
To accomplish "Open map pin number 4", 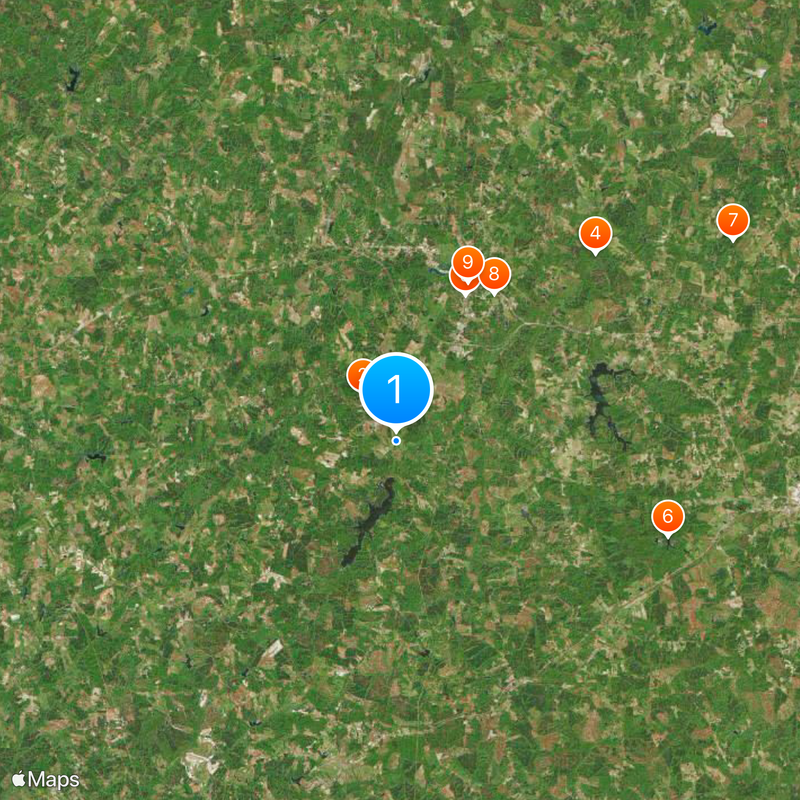I will (595, 234).
